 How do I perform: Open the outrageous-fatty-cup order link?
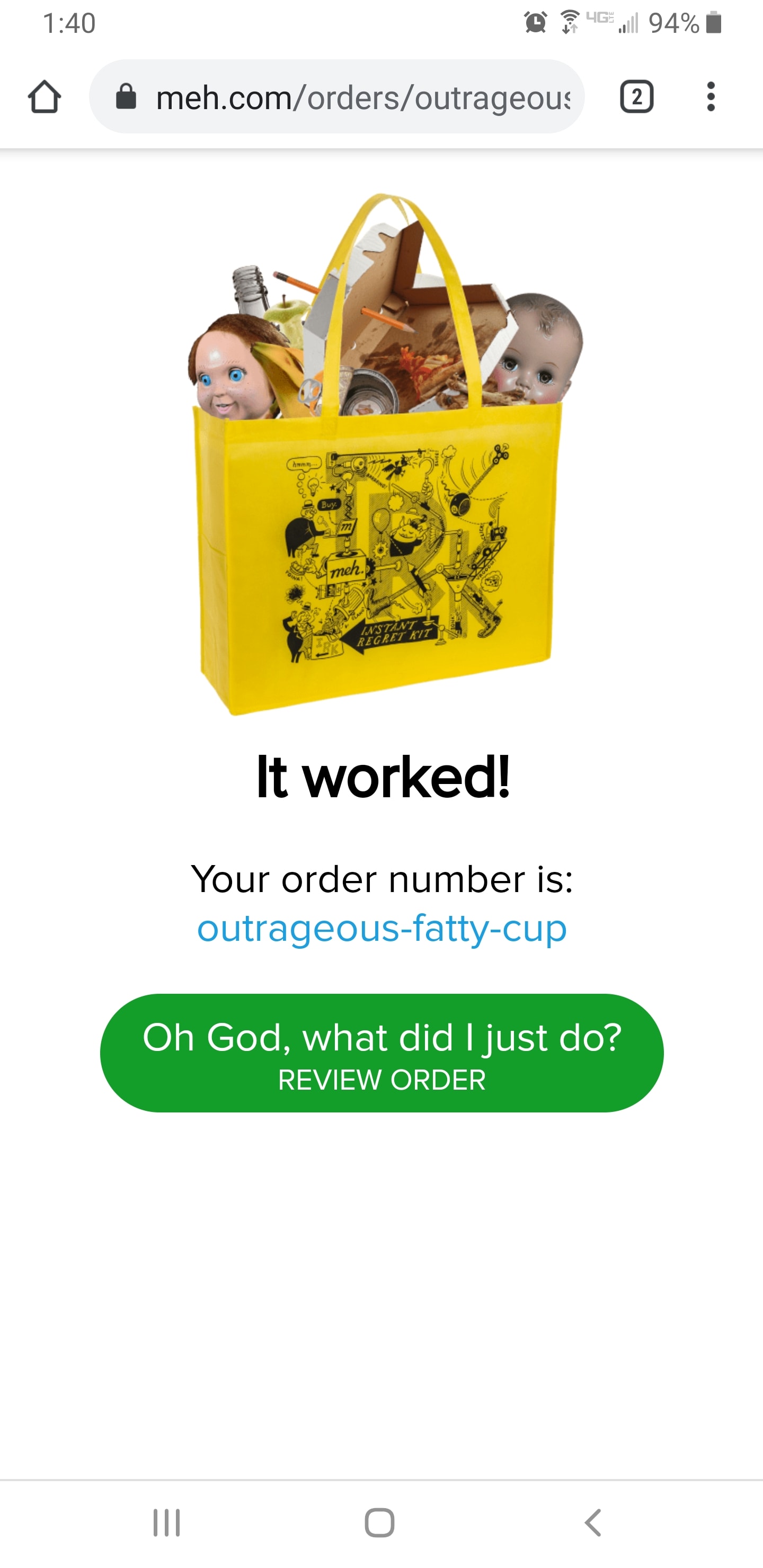382,928
